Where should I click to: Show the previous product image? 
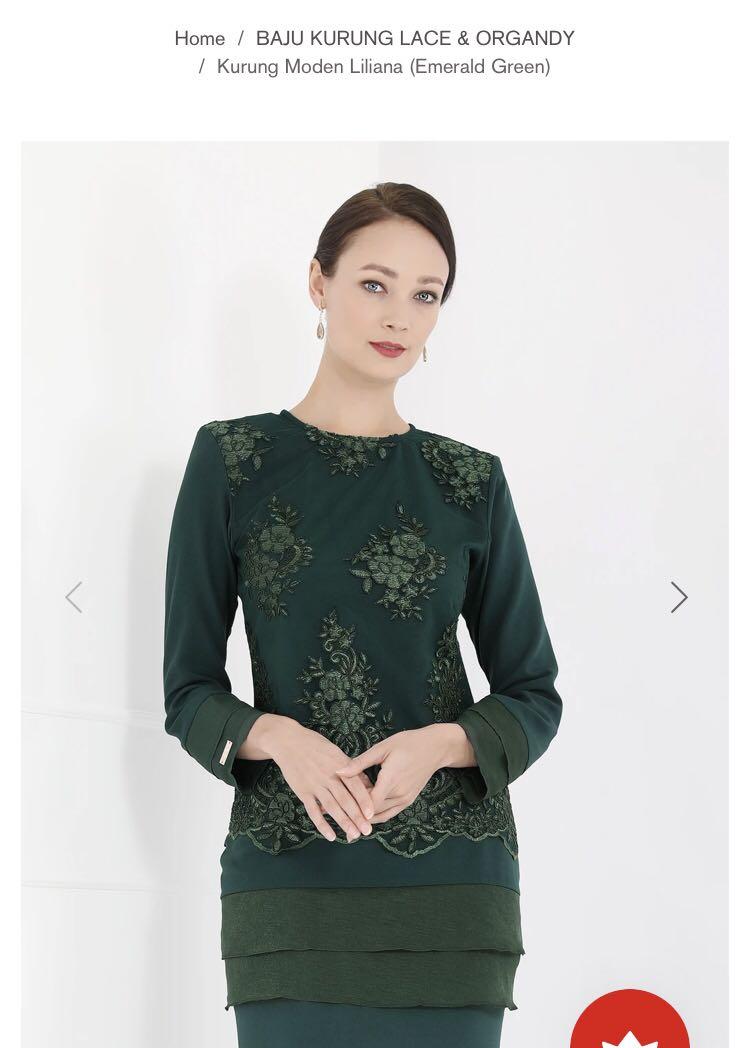73,597
